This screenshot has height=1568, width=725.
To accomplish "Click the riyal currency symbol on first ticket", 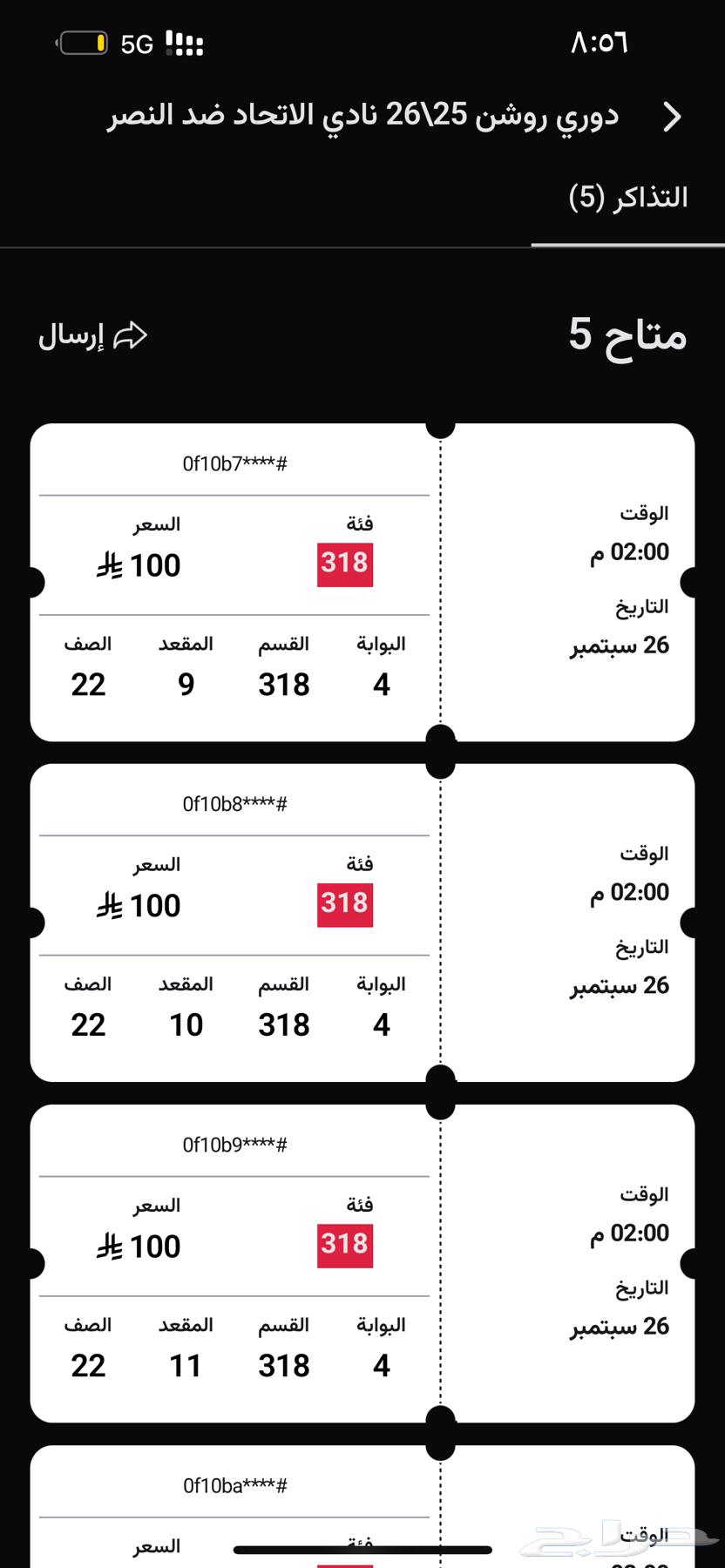I will [x=109, y=564].
